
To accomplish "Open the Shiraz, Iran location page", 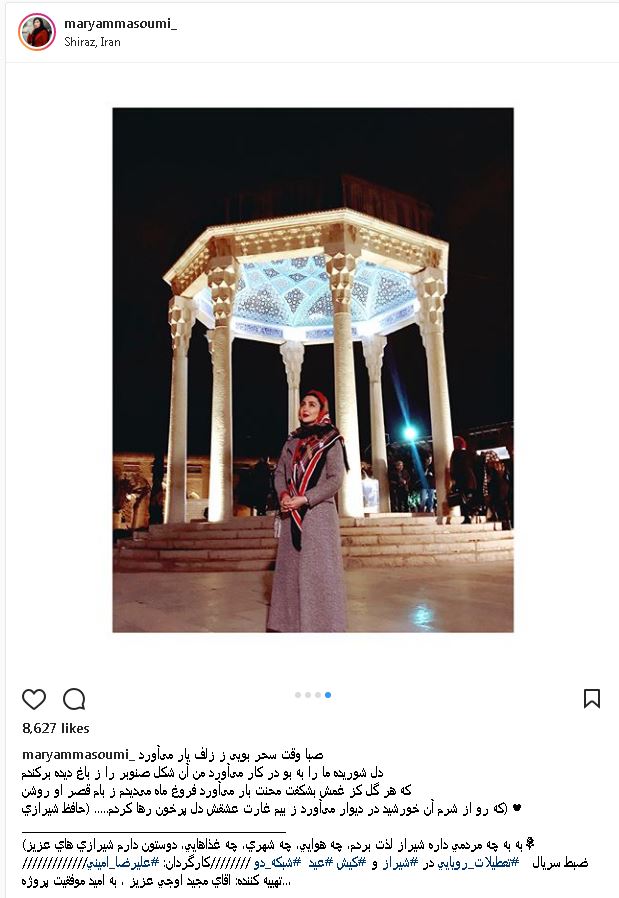I will coord(91,42).
